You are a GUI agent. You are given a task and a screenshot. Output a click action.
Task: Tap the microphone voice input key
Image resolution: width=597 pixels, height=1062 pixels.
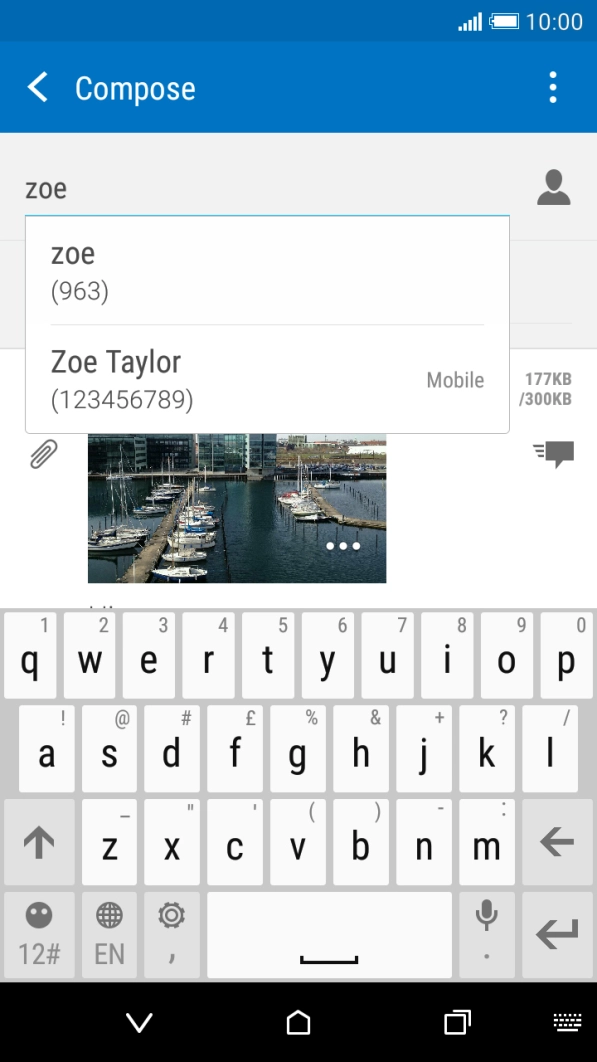(487, 935)
